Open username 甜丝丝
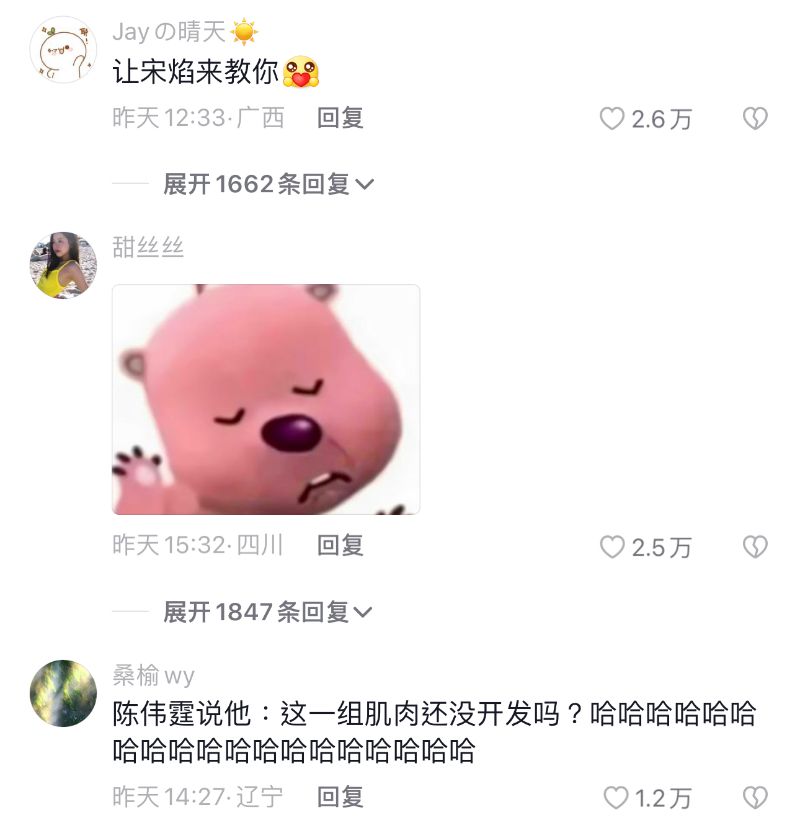Screen dimensions: 800x833 [x=148, y=248]
